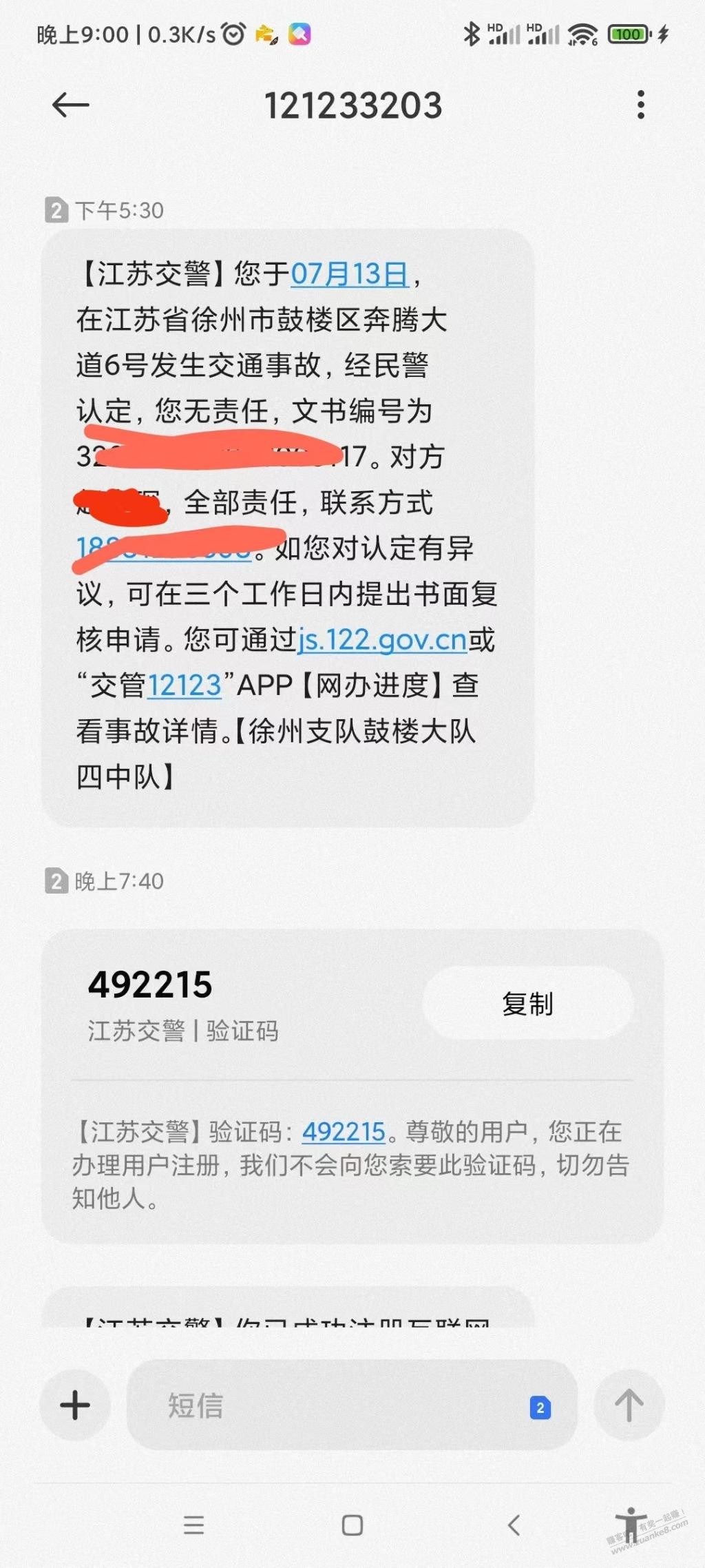
Task: Go to home screen via navigation bar
Action: pyautogui.click(x=352, y=1525)
